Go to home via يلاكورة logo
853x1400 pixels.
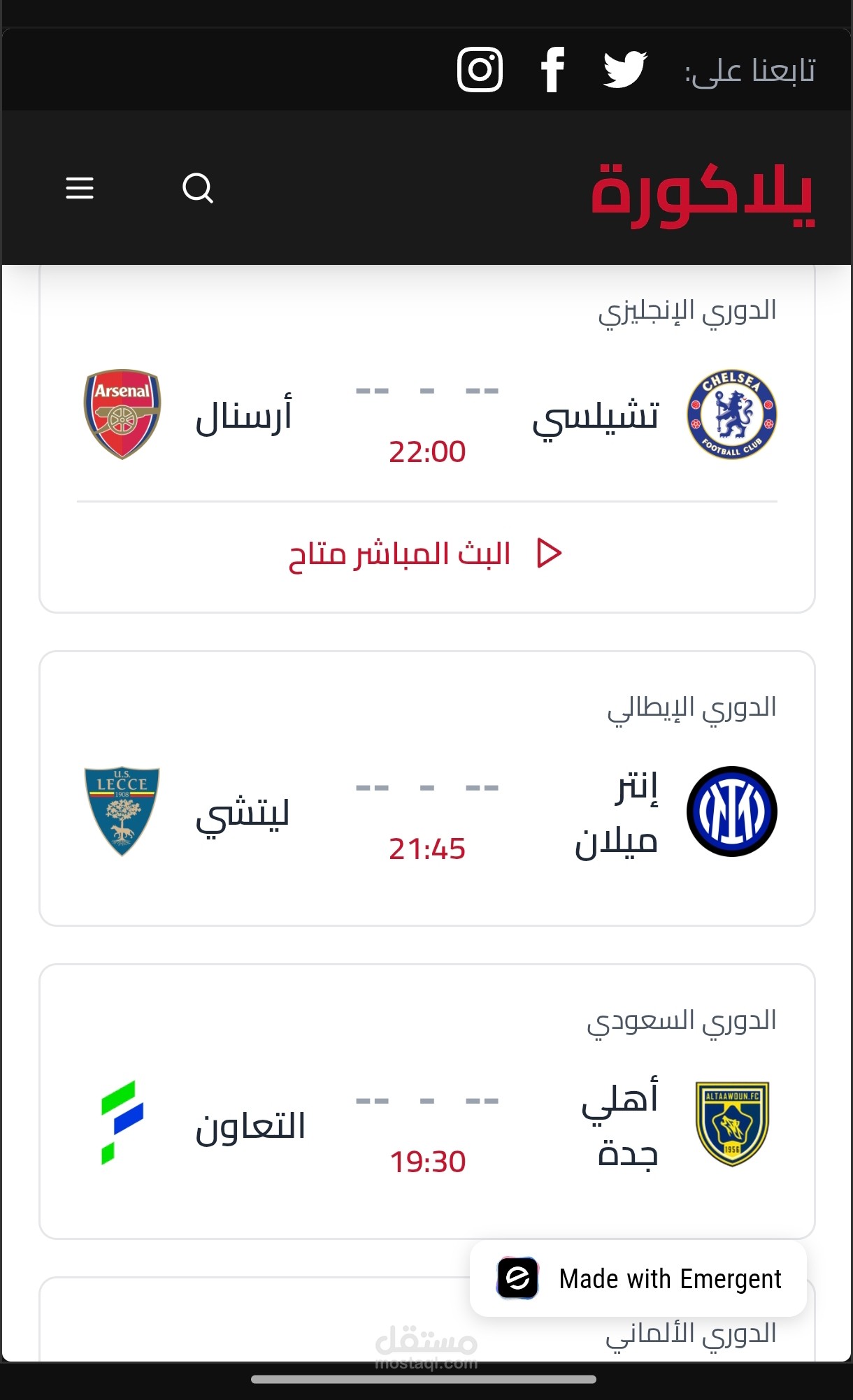703,196
